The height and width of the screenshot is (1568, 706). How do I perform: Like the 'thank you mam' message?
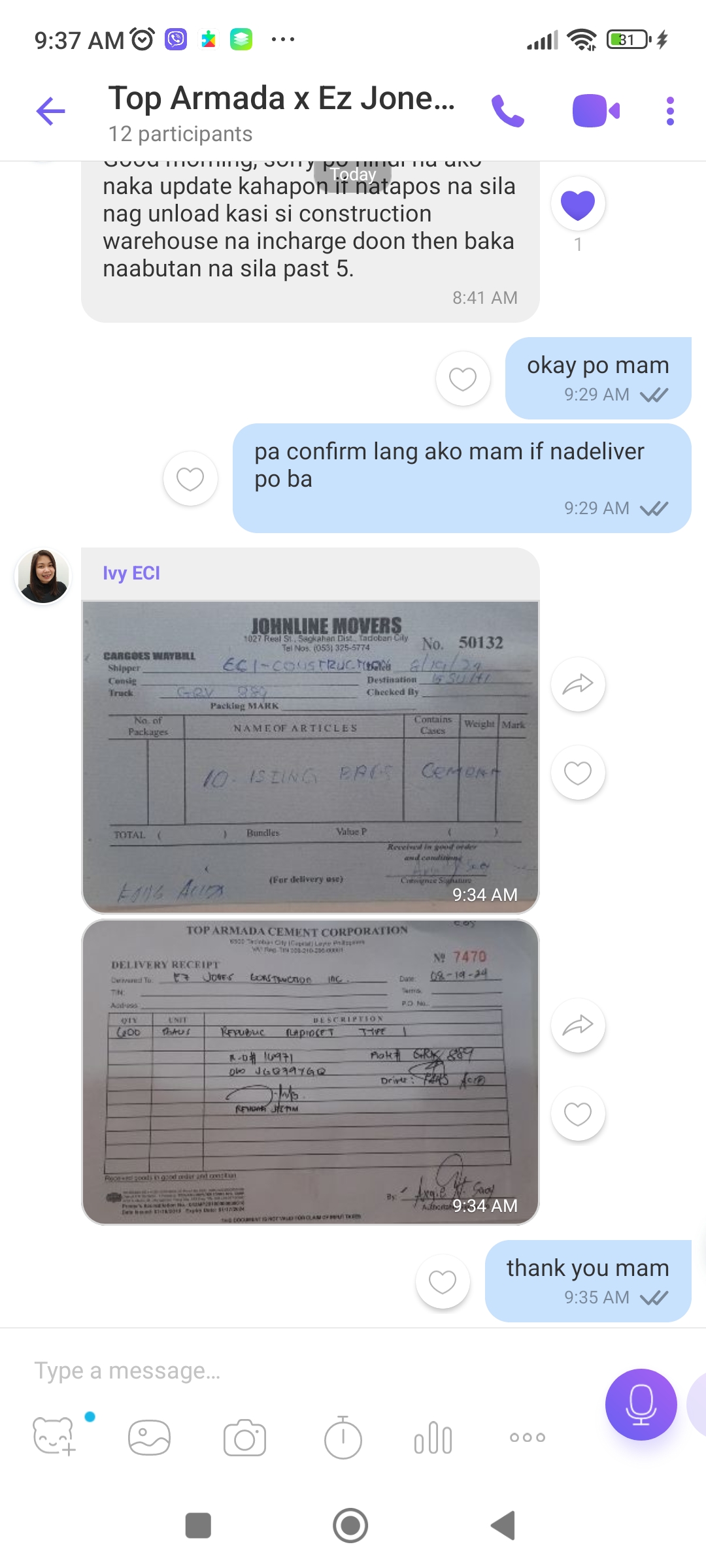tap(443, 1282)
